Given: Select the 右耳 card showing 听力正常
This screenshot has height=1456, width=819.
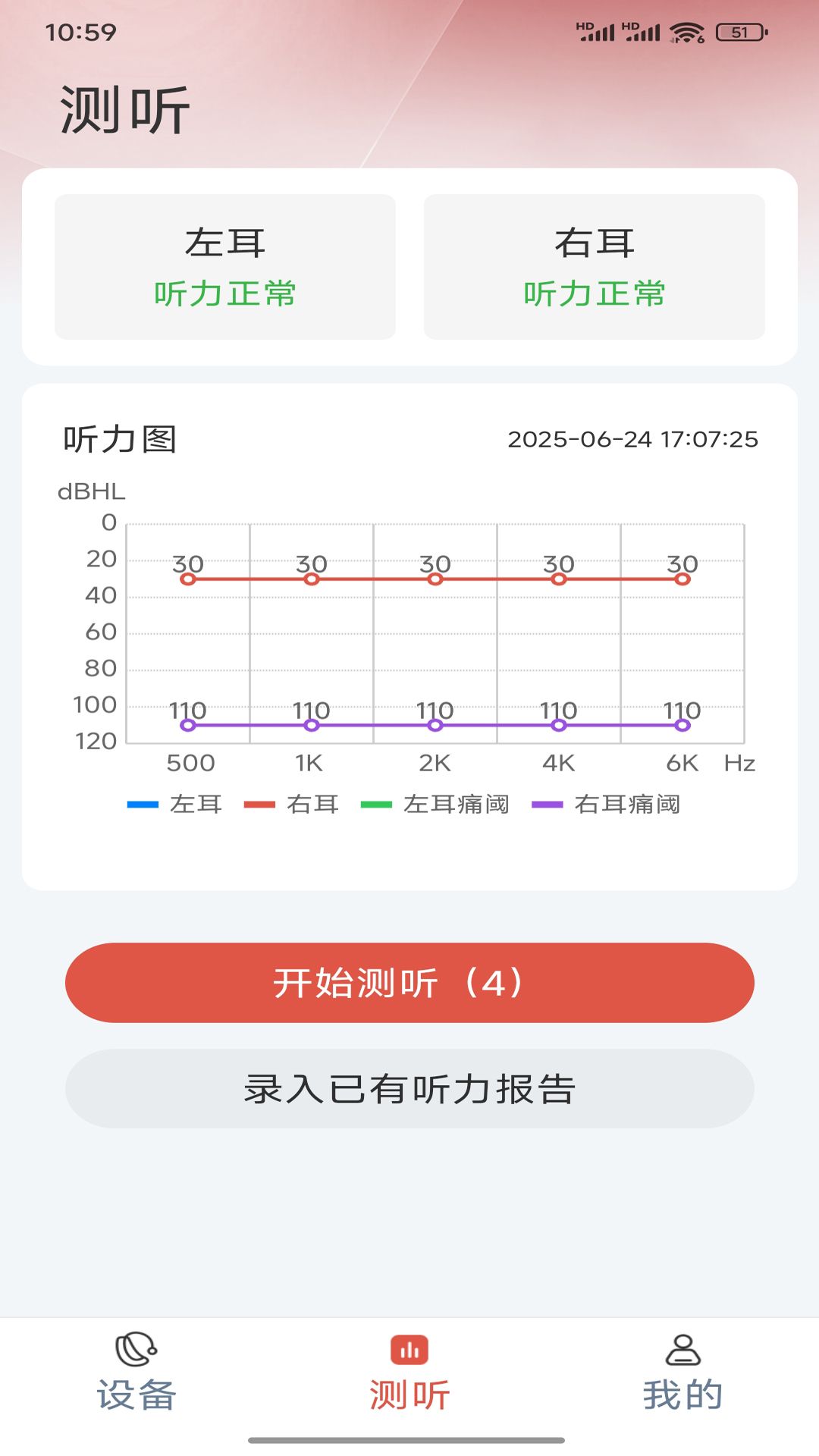Looking at the screenshot, I should [594, 266].
